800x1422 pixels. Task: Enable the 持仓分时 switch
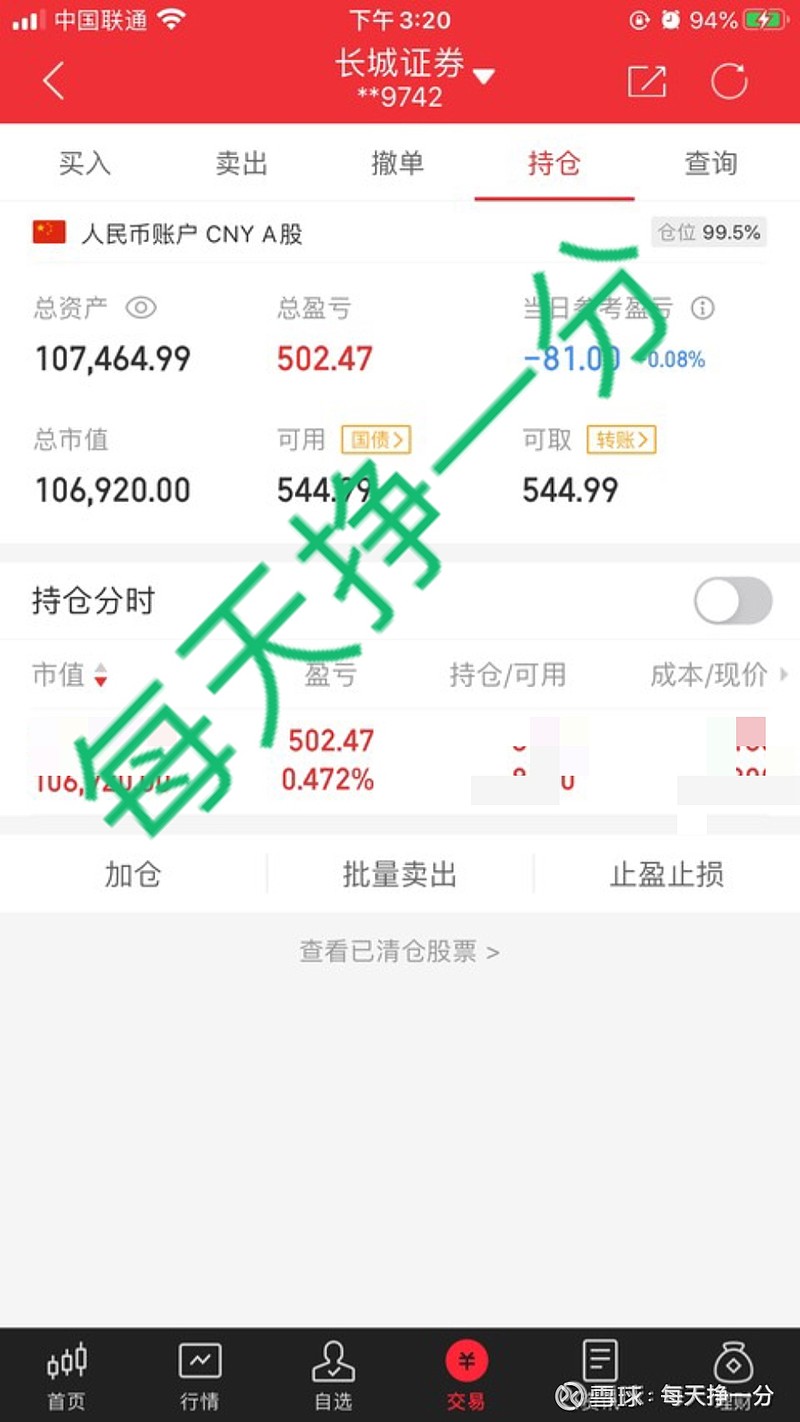tap(733, 601)
